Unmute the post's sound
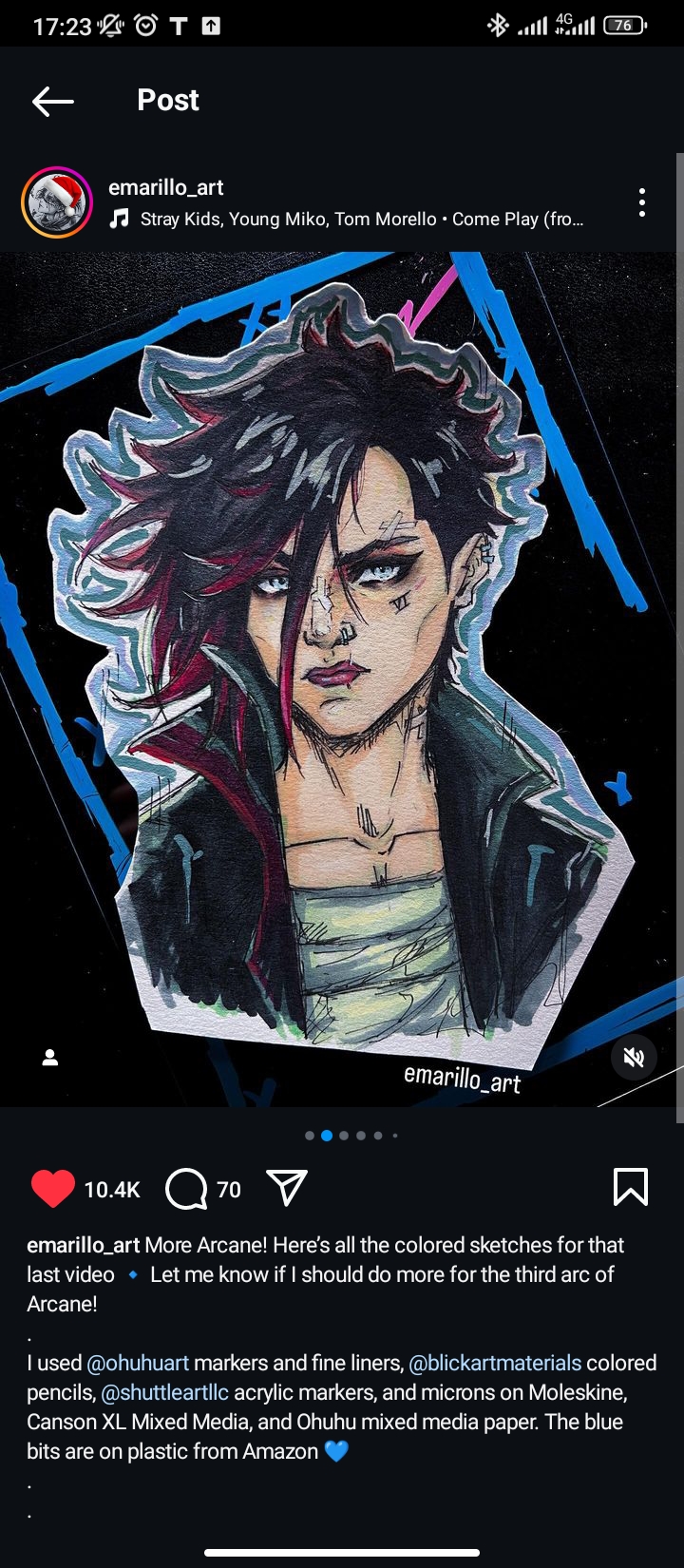The image size is (684, 1568). [x=634, y=1058]
